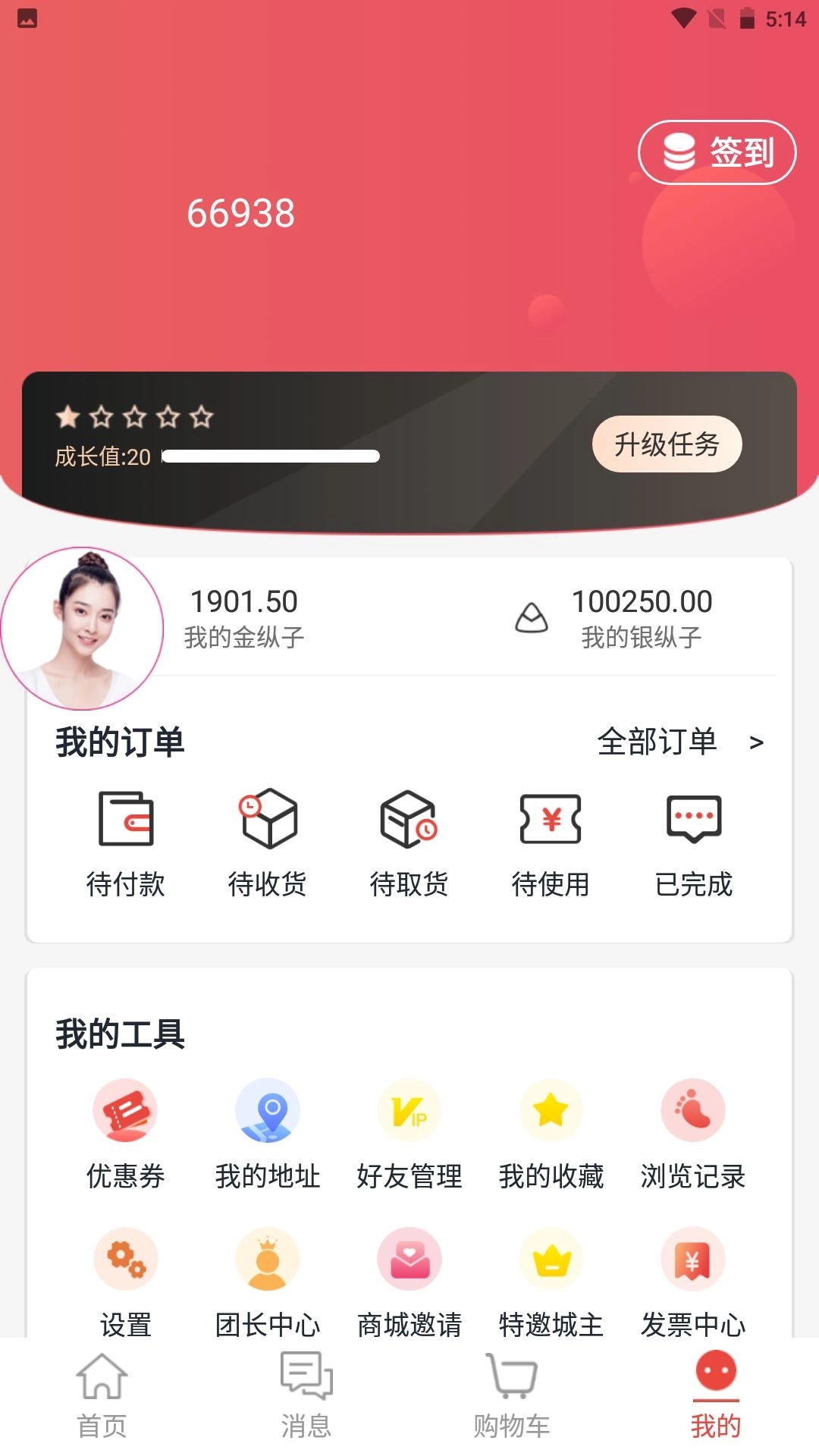Open 已完成 completed orders
The image size is (819, 1456).
[693, 843]
